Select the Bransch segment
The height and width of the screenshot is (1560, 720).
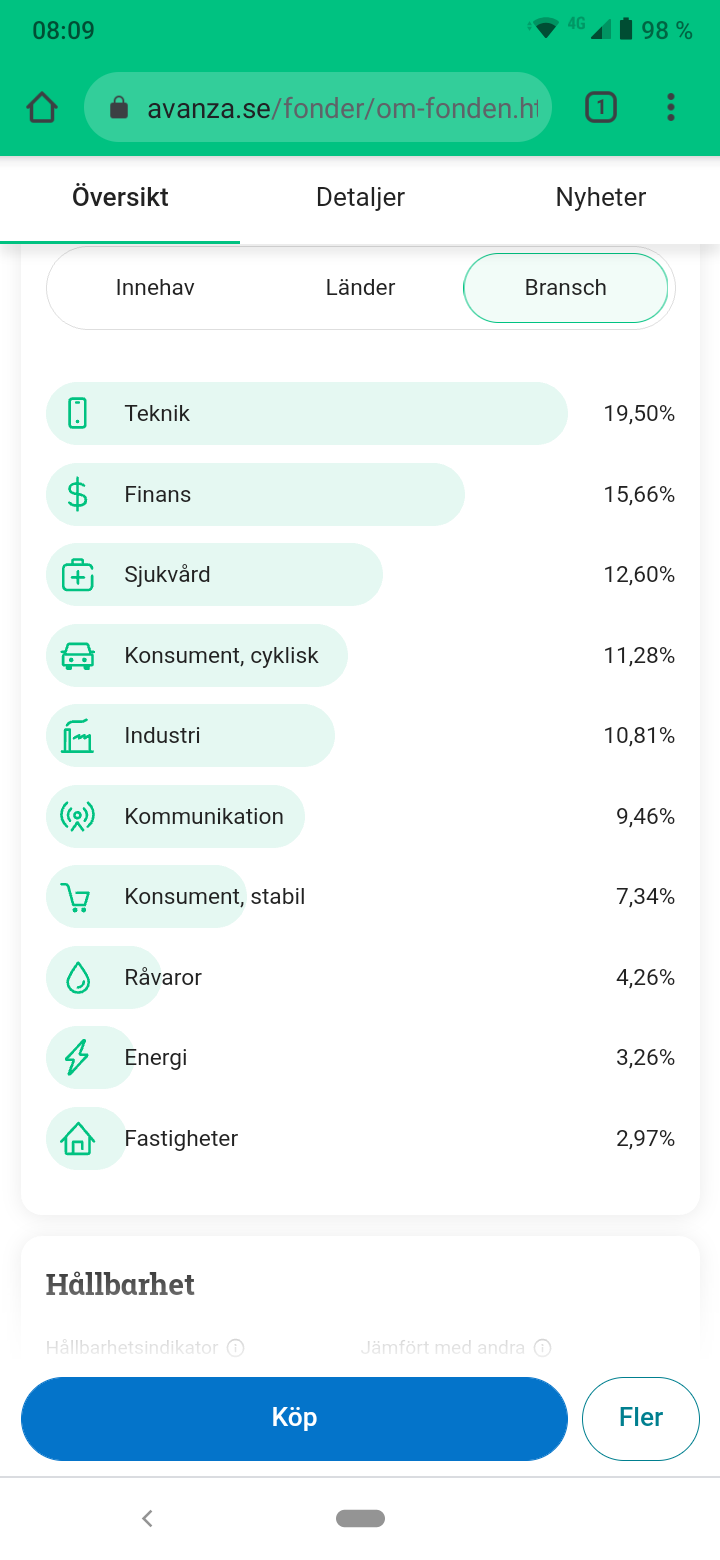pyautogui.click(x=566, y=288)
